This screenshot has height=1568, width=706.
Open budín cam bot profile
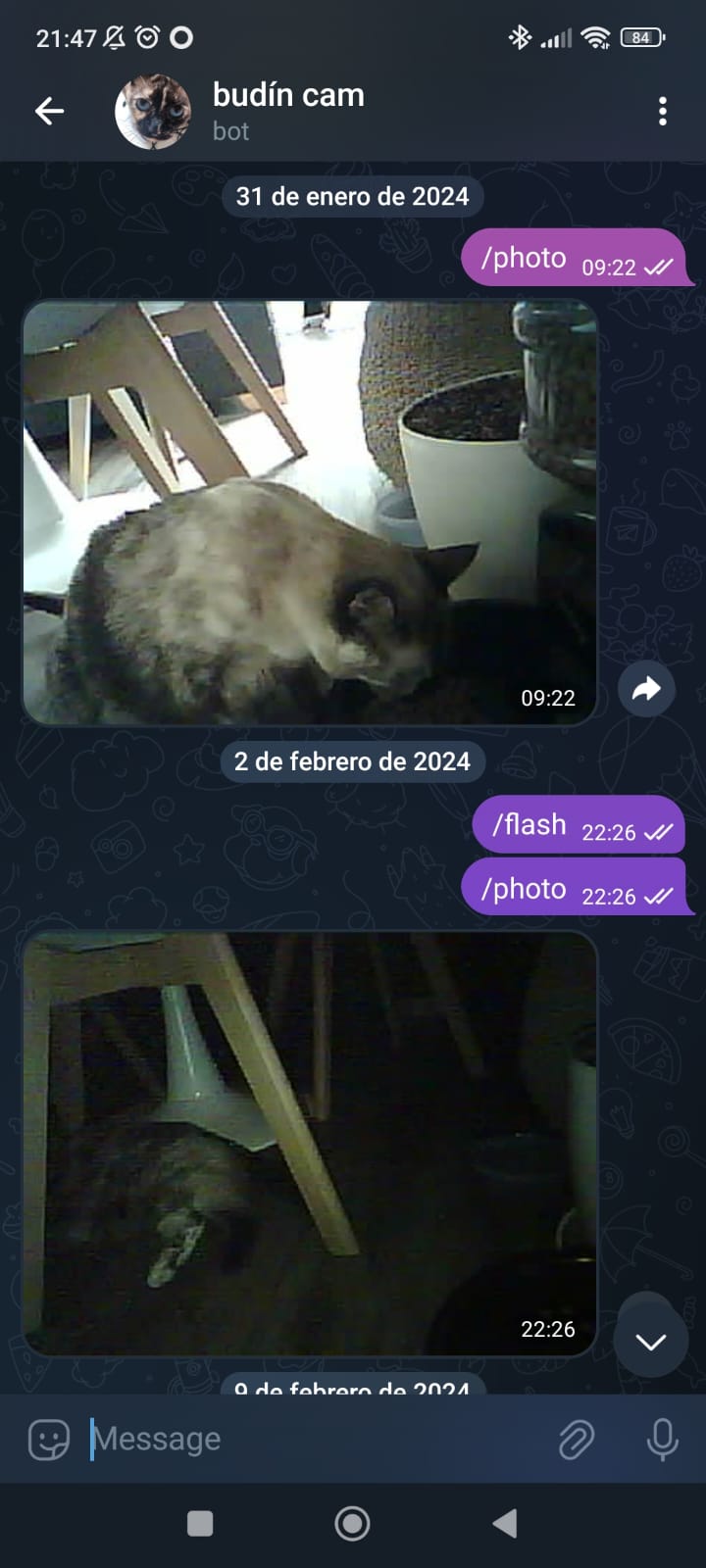tap(287, 111)
